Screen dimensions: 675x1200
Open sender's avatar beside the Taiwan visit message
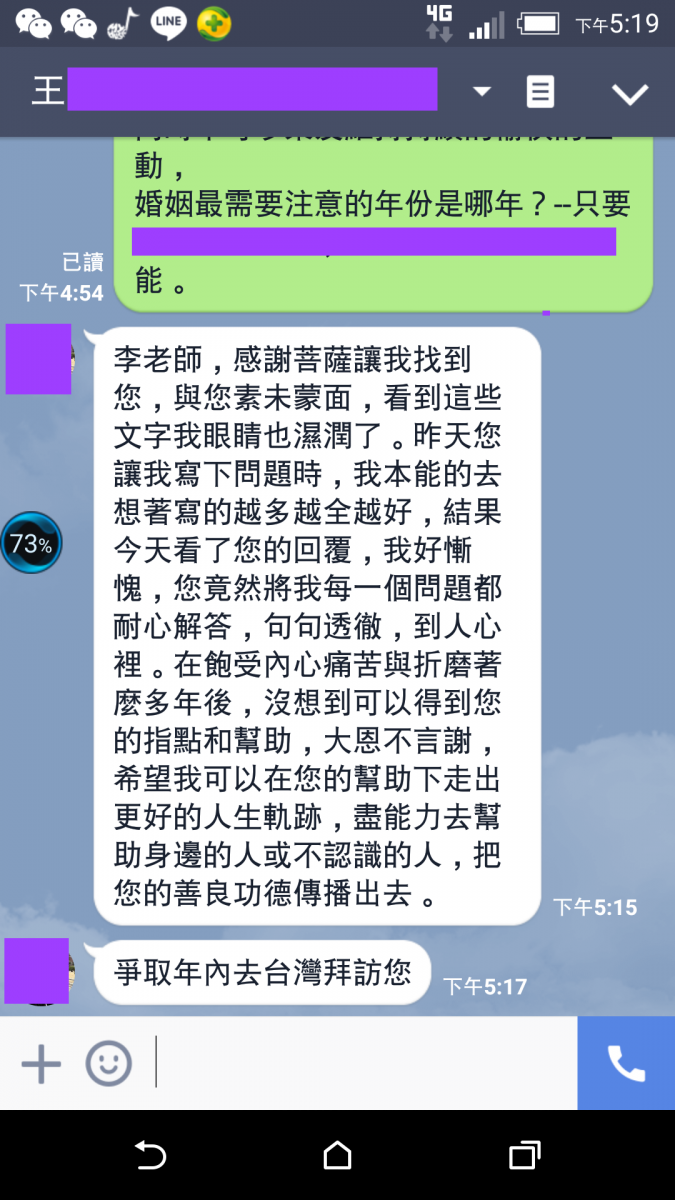tap(38, 971)
